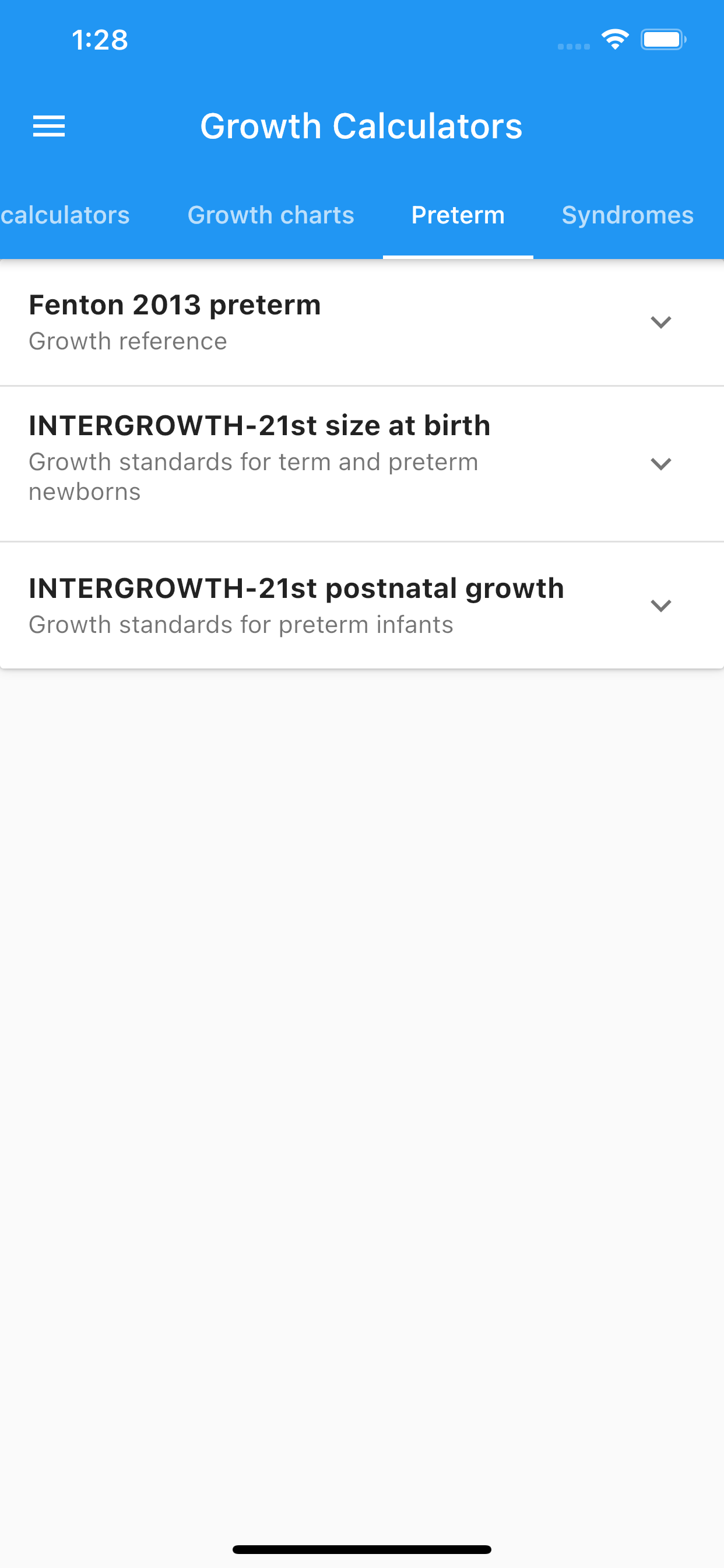Open the calculators tab
This screenshot has width=724, height=1568.
tap(64, 215)
